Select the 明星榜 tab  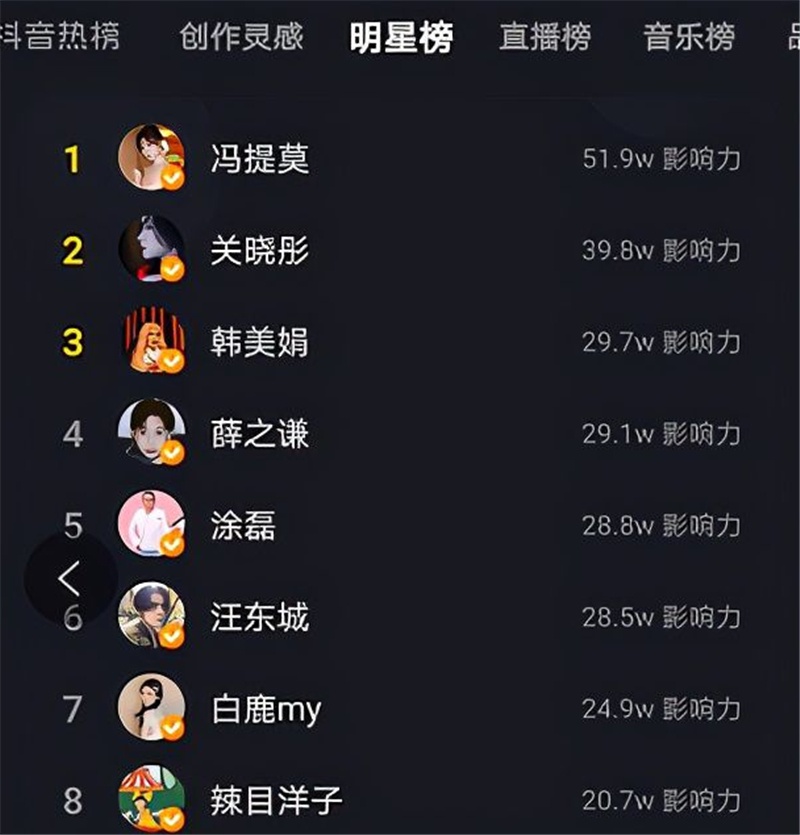pyautogui.click(x=400, y=37)
